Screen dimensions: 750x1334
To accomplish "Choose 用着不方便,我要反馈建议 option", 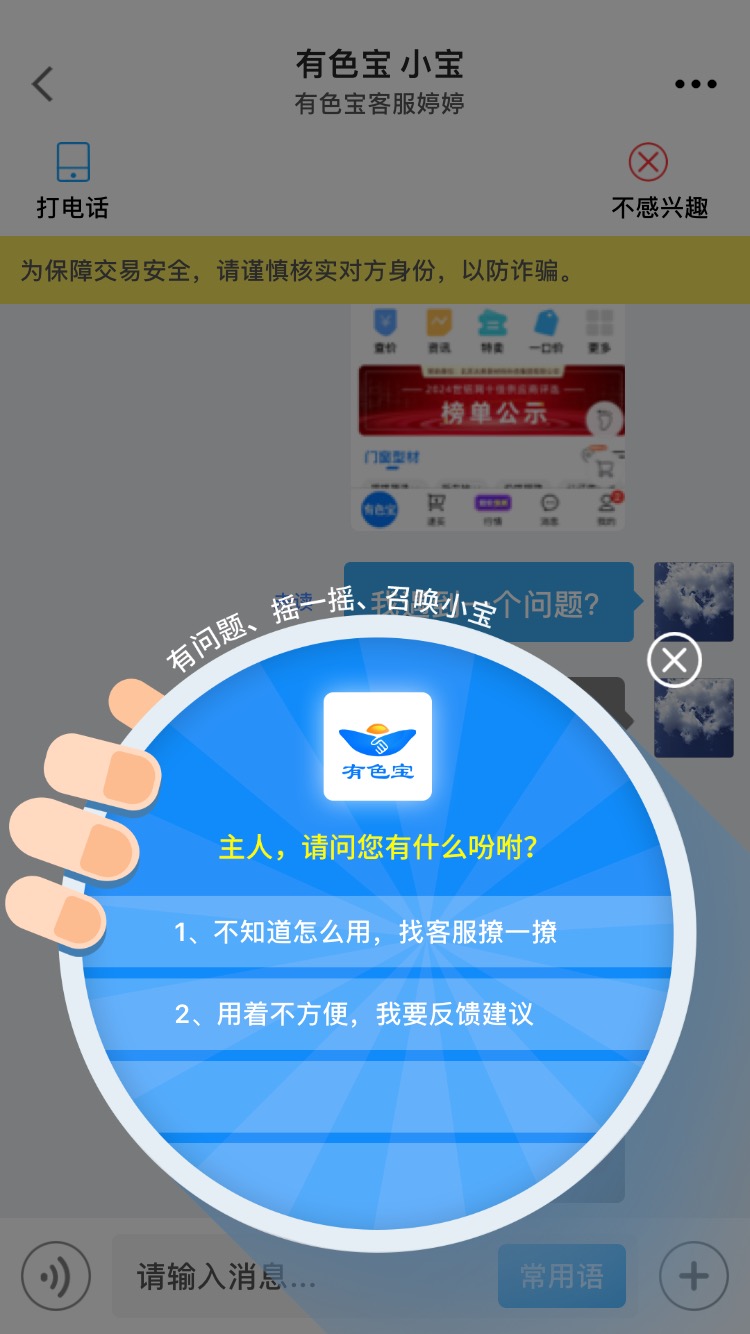I will point(354,1014).
